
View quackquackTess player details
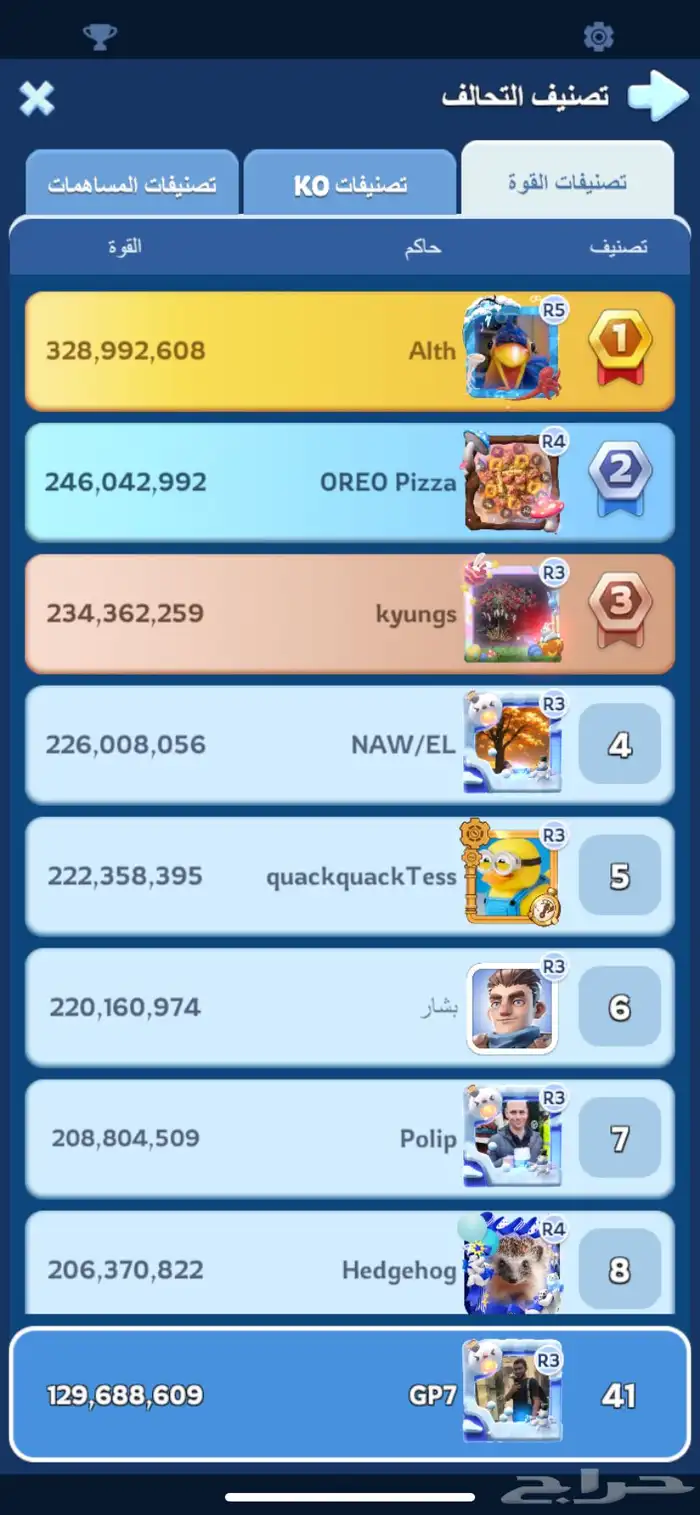(x=350, y=877)
